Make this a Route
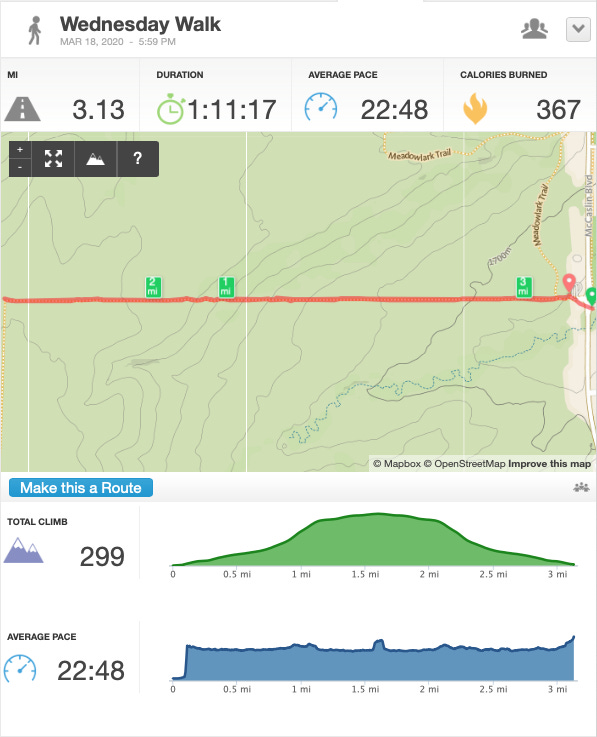The image size is (597, 737). click(x=81, y=488)
